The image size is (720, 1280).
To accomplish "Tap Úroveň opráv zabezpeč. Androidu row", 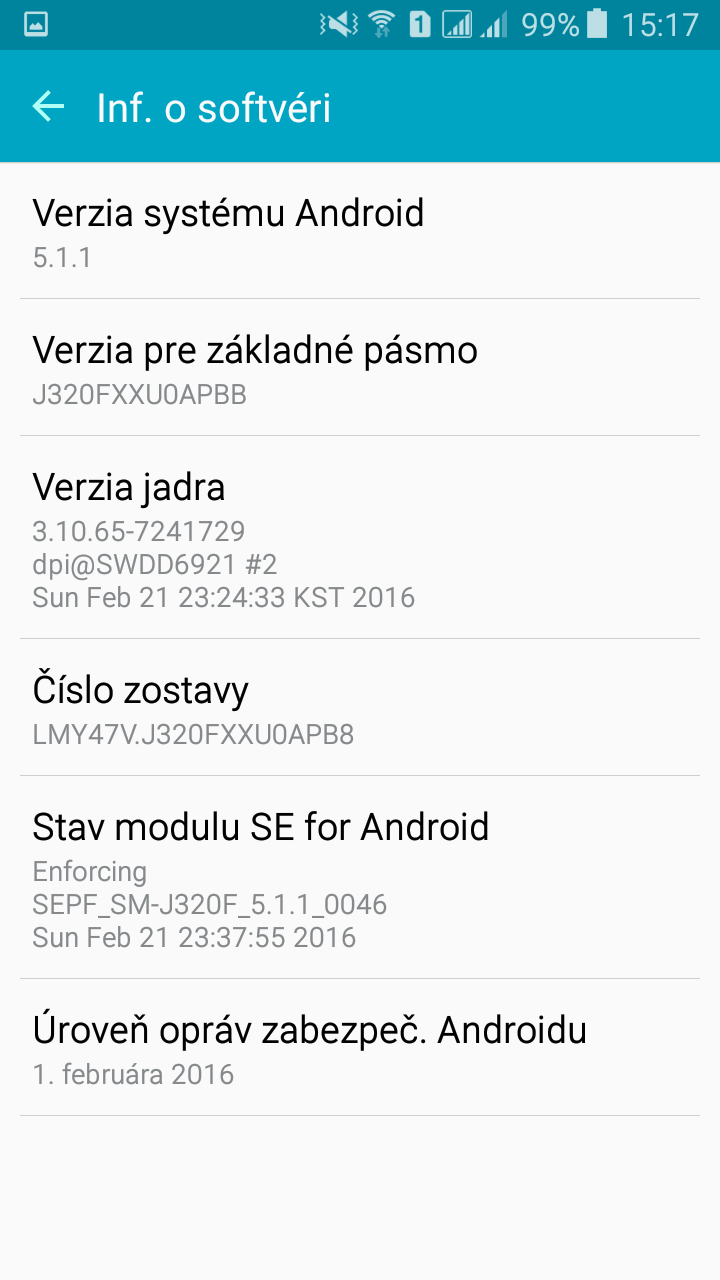I will (x=360, y=1047).
